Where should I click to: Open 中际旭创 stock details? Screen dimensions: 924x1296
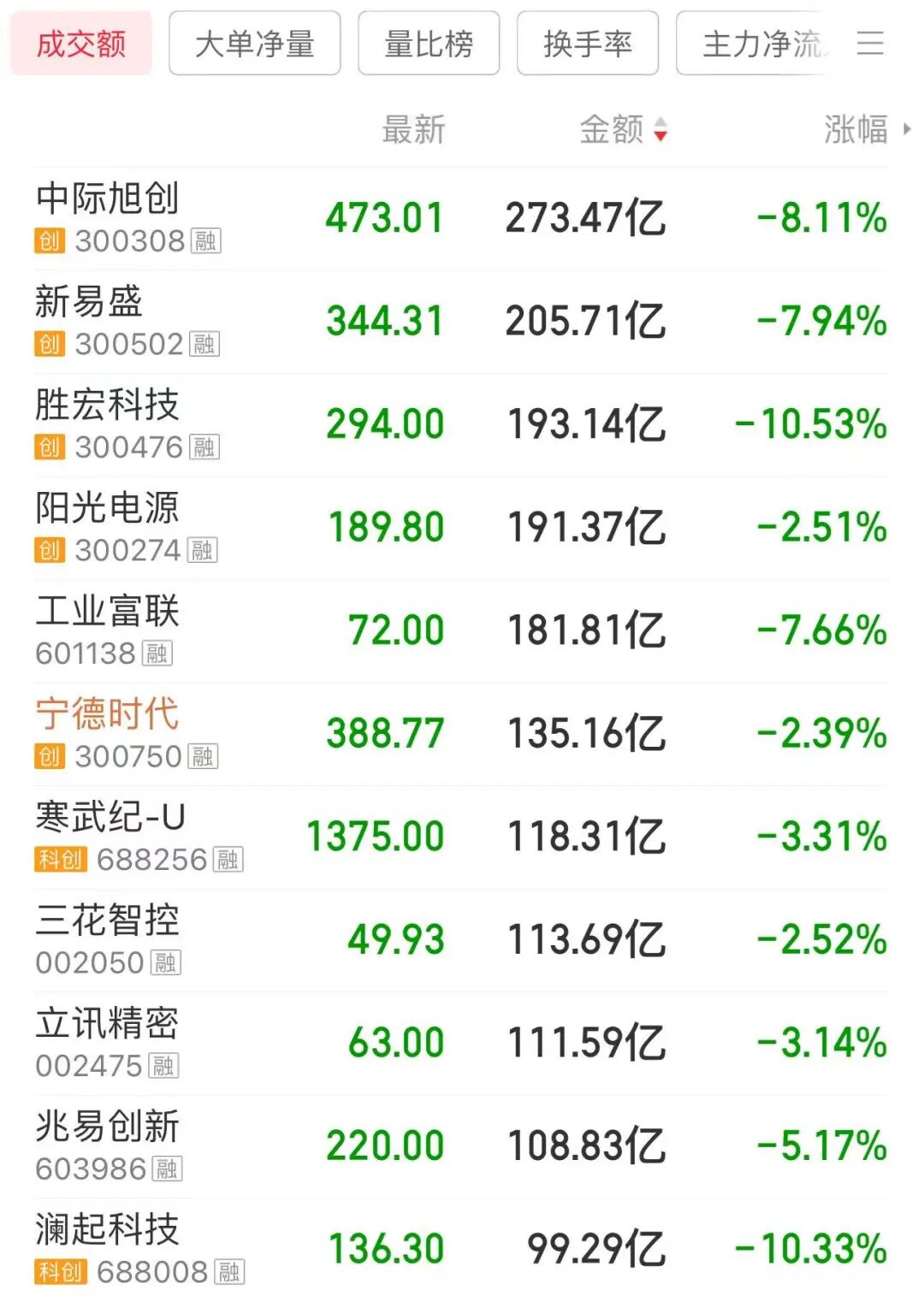pos(107,200)
